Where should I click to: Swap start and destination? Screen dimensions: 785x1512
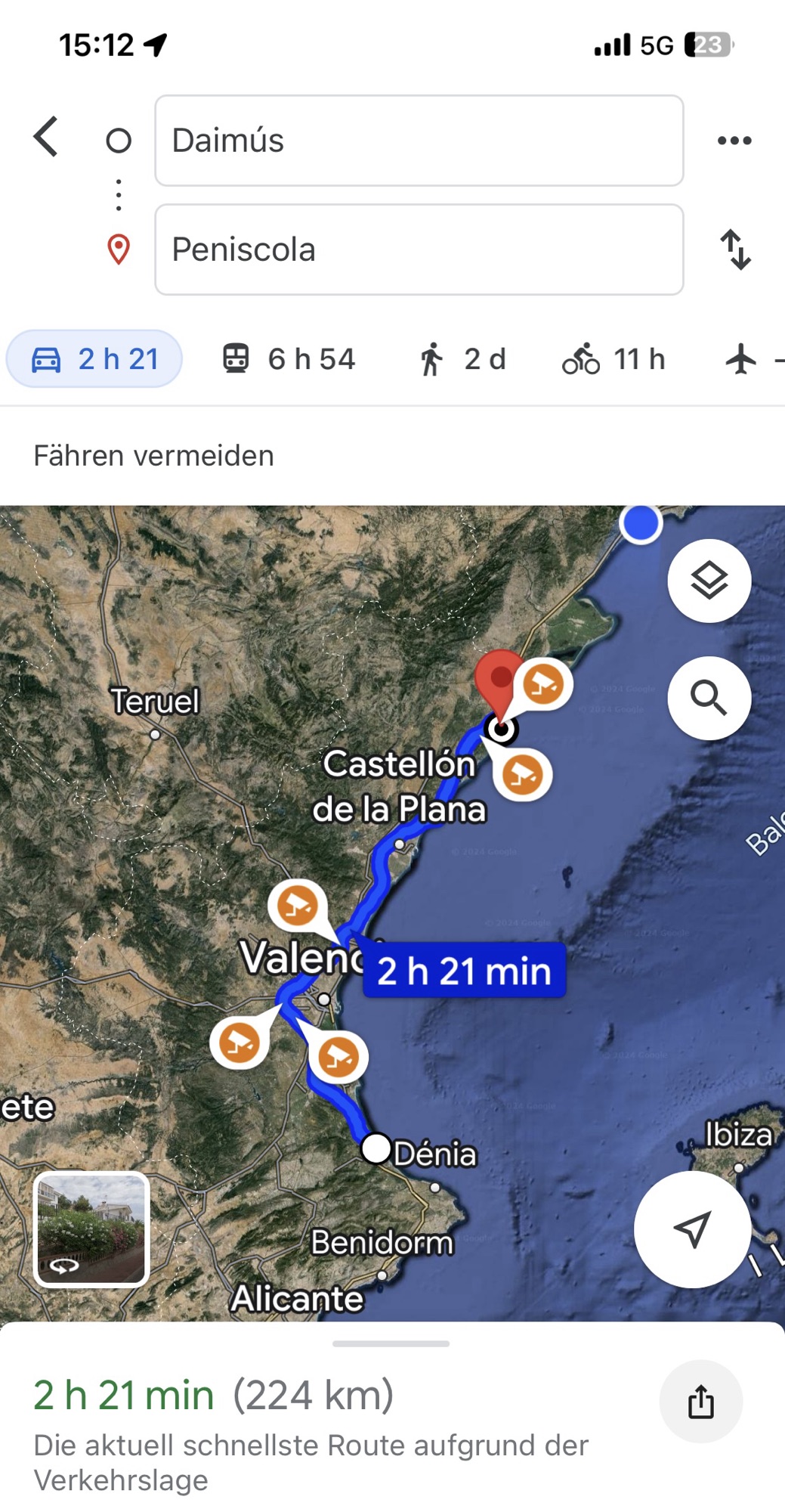tap(735, 249)
